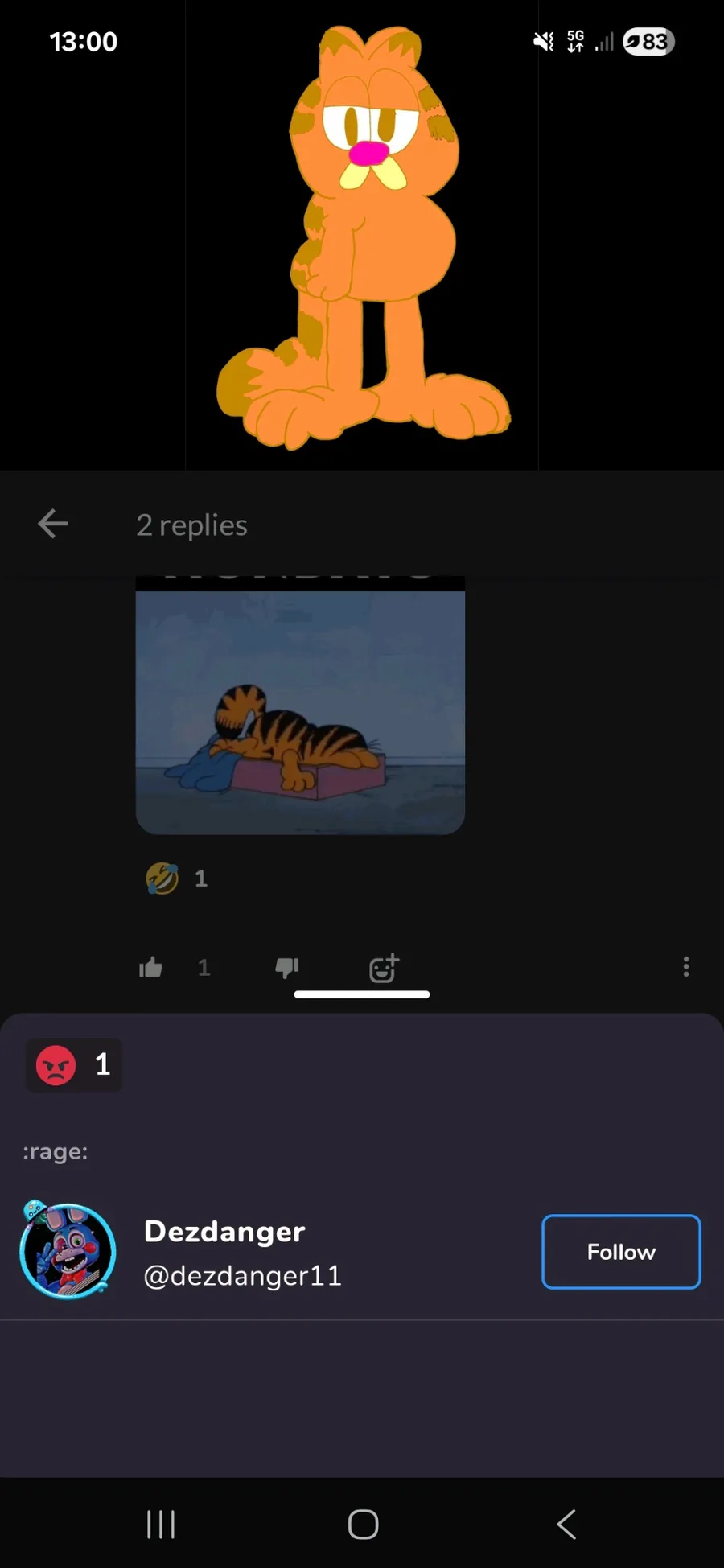
Task: Select the rage reaction filter chip
Action: 74,1065
